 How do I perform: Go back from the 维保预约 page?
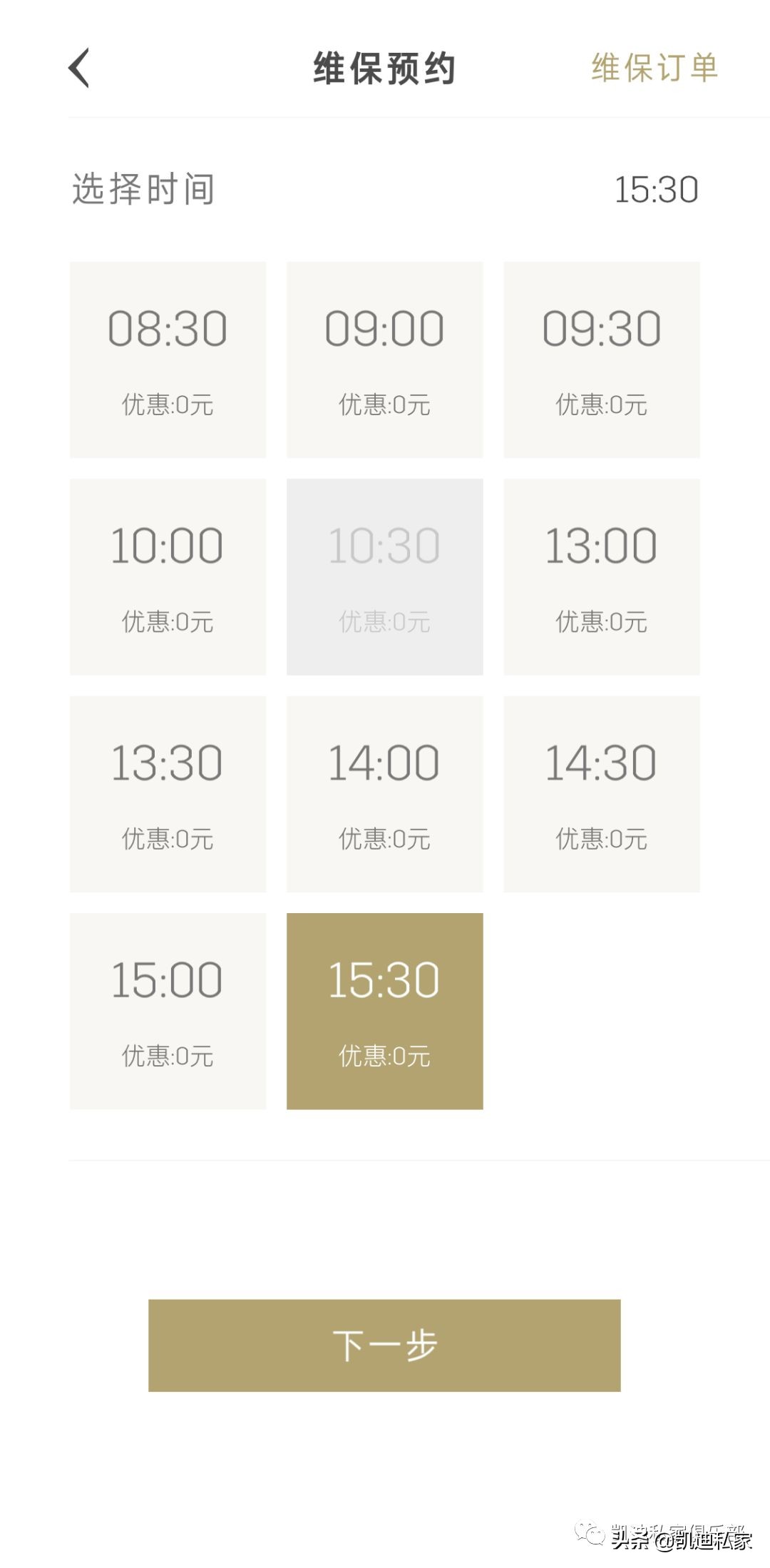pos(79,68)
